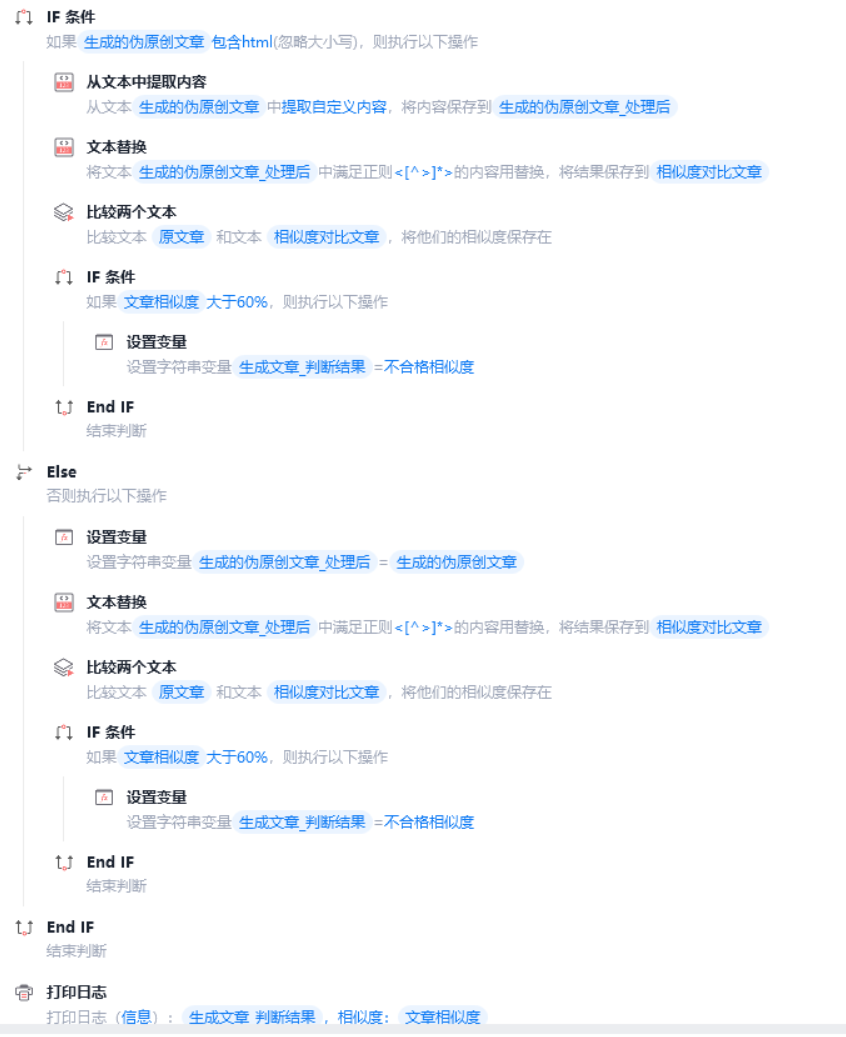The image size is (846, 1037).
Task: Select the Else branch row
Action: pos(61,472)
